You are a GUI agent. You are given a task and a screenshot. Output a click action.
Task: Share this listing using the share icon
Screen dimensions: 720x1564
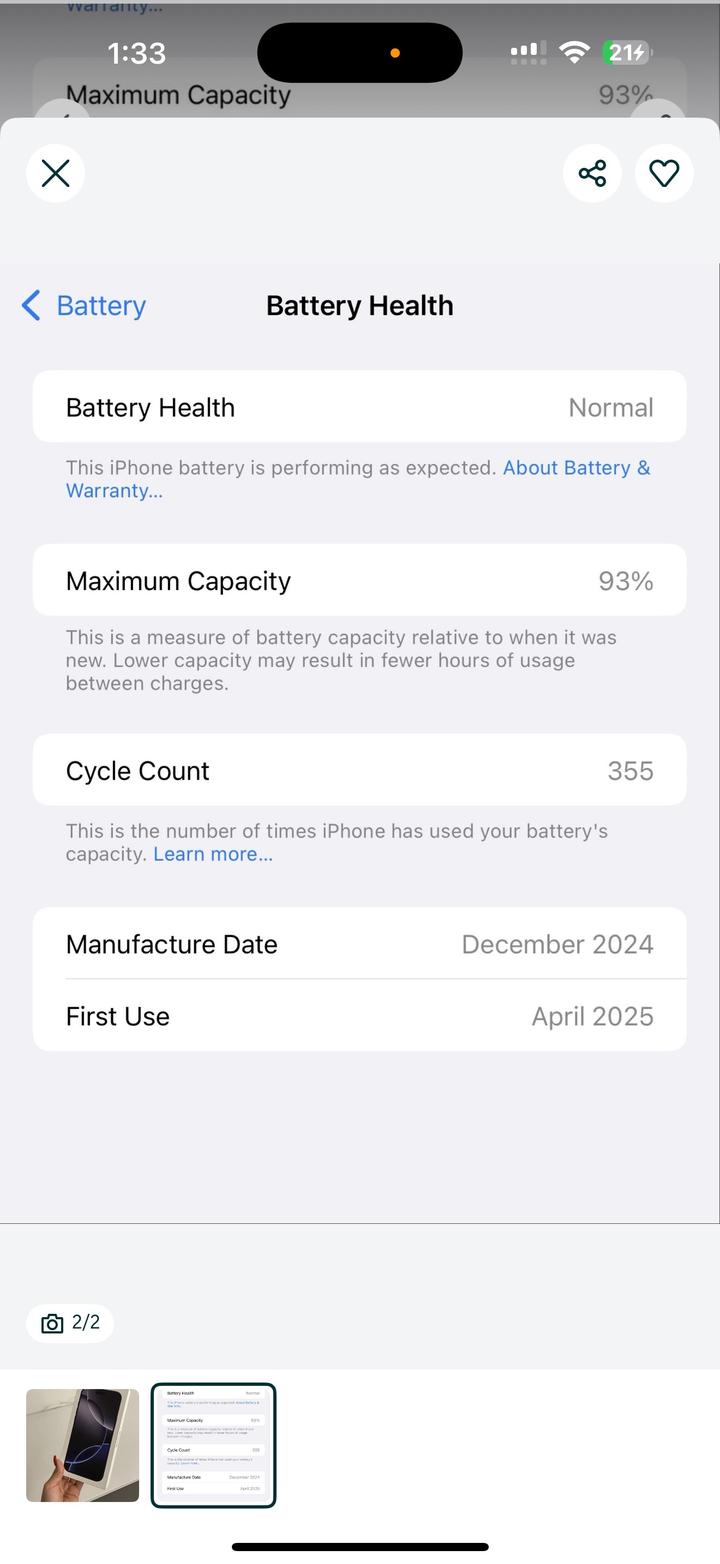click(x=592, y=173)
